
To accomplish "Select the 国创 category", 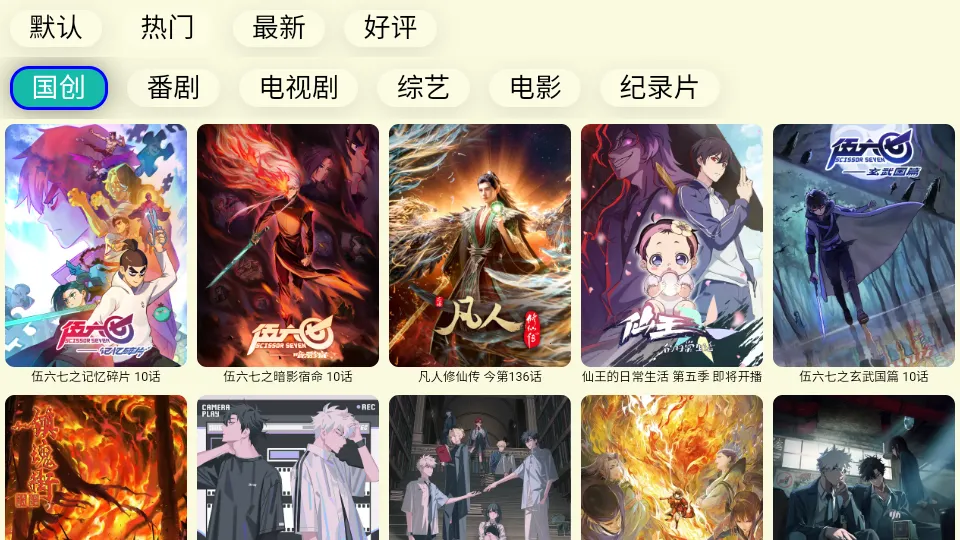I will tap(59, 88).
